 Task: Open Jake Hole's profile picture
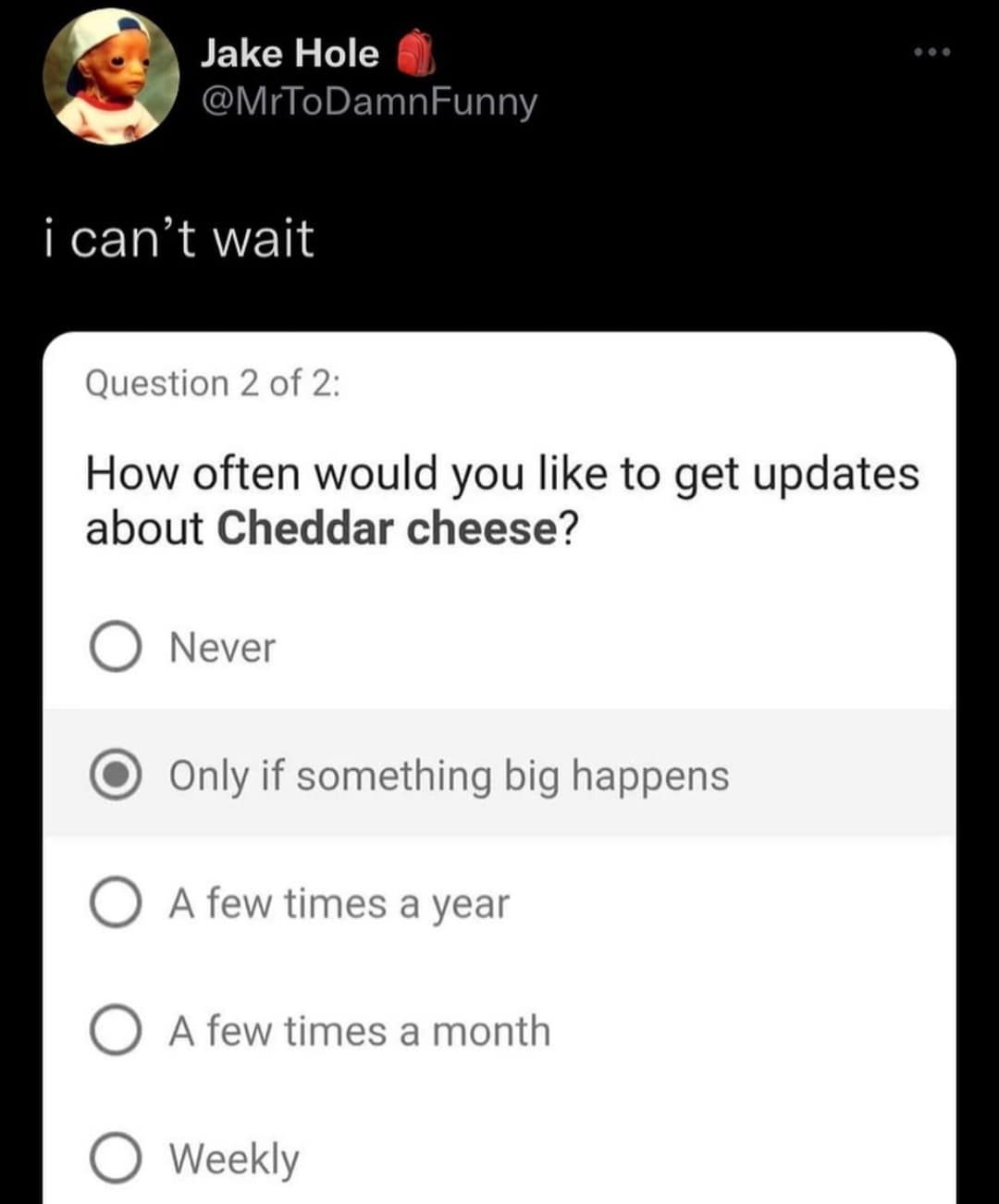(111, 77)
